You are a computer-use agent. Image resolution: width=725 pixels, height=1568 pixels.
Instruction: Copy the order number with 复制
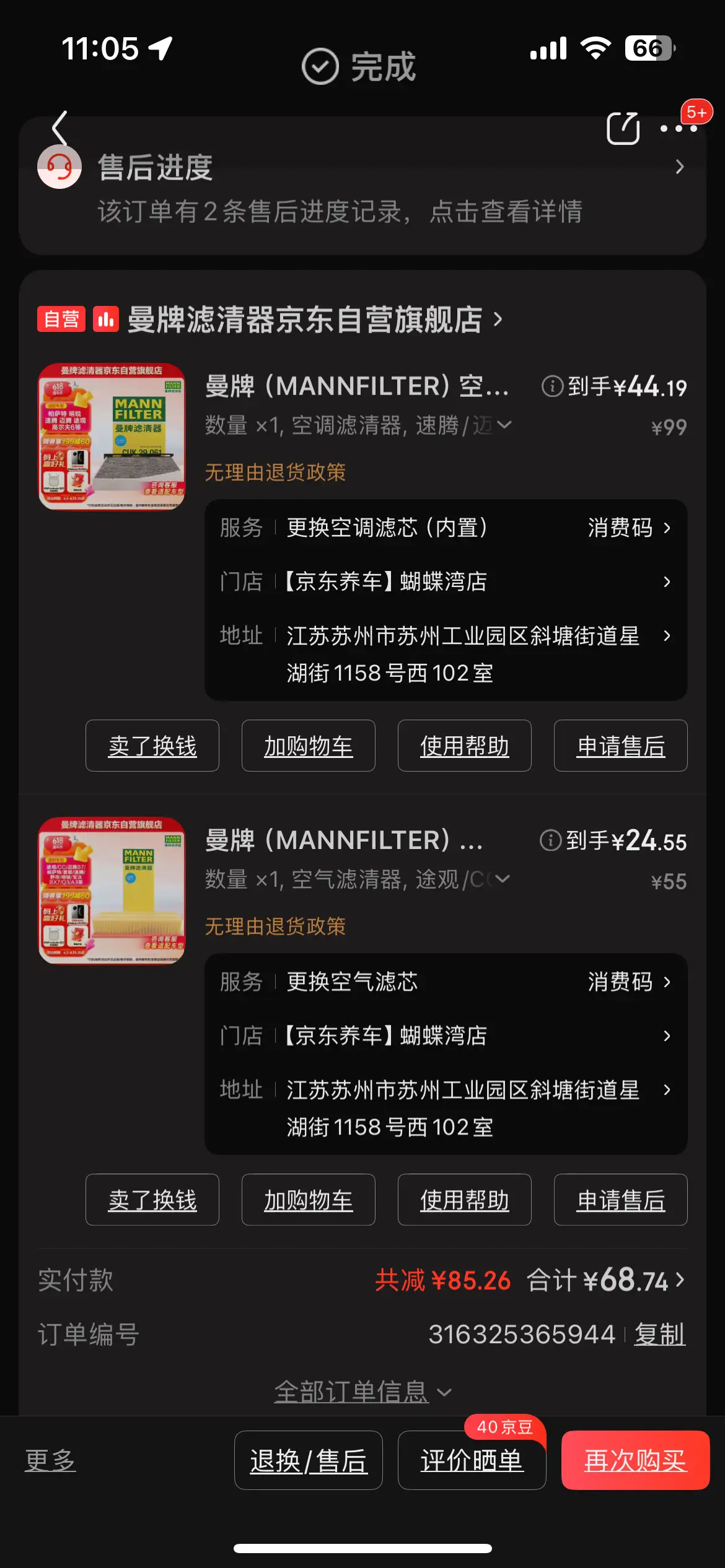click(659, 1335)
